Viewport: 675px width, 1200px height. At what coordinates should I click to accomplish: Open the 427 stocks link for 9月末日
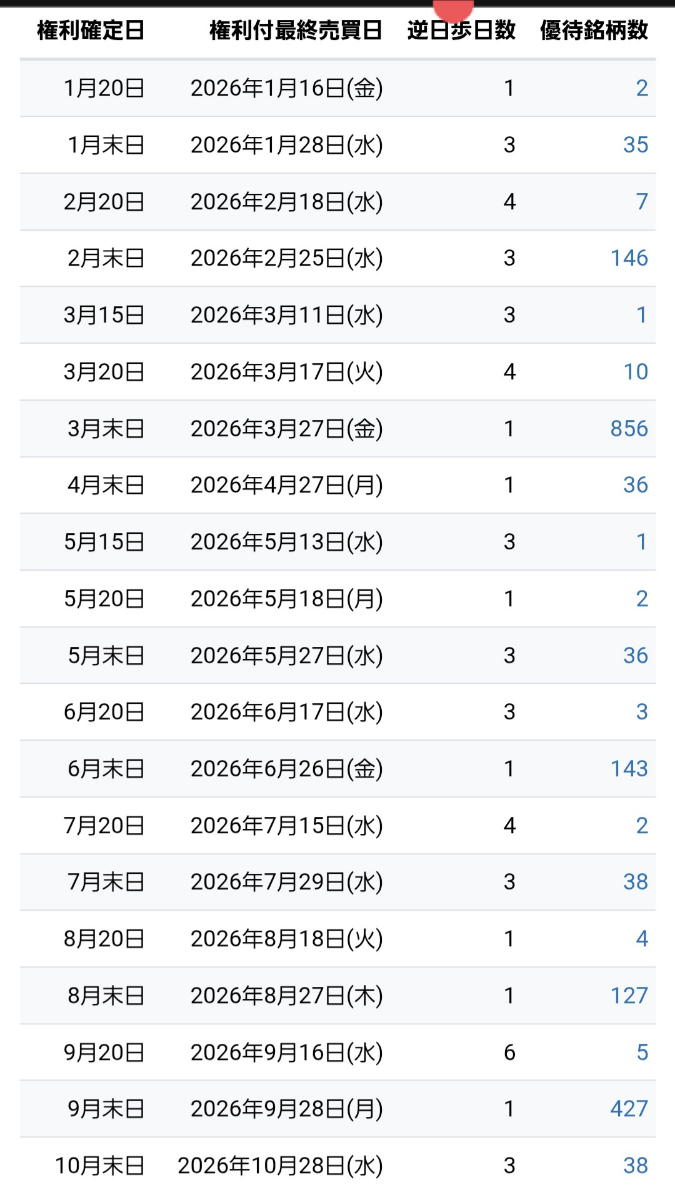click(x=629, y=1109)
